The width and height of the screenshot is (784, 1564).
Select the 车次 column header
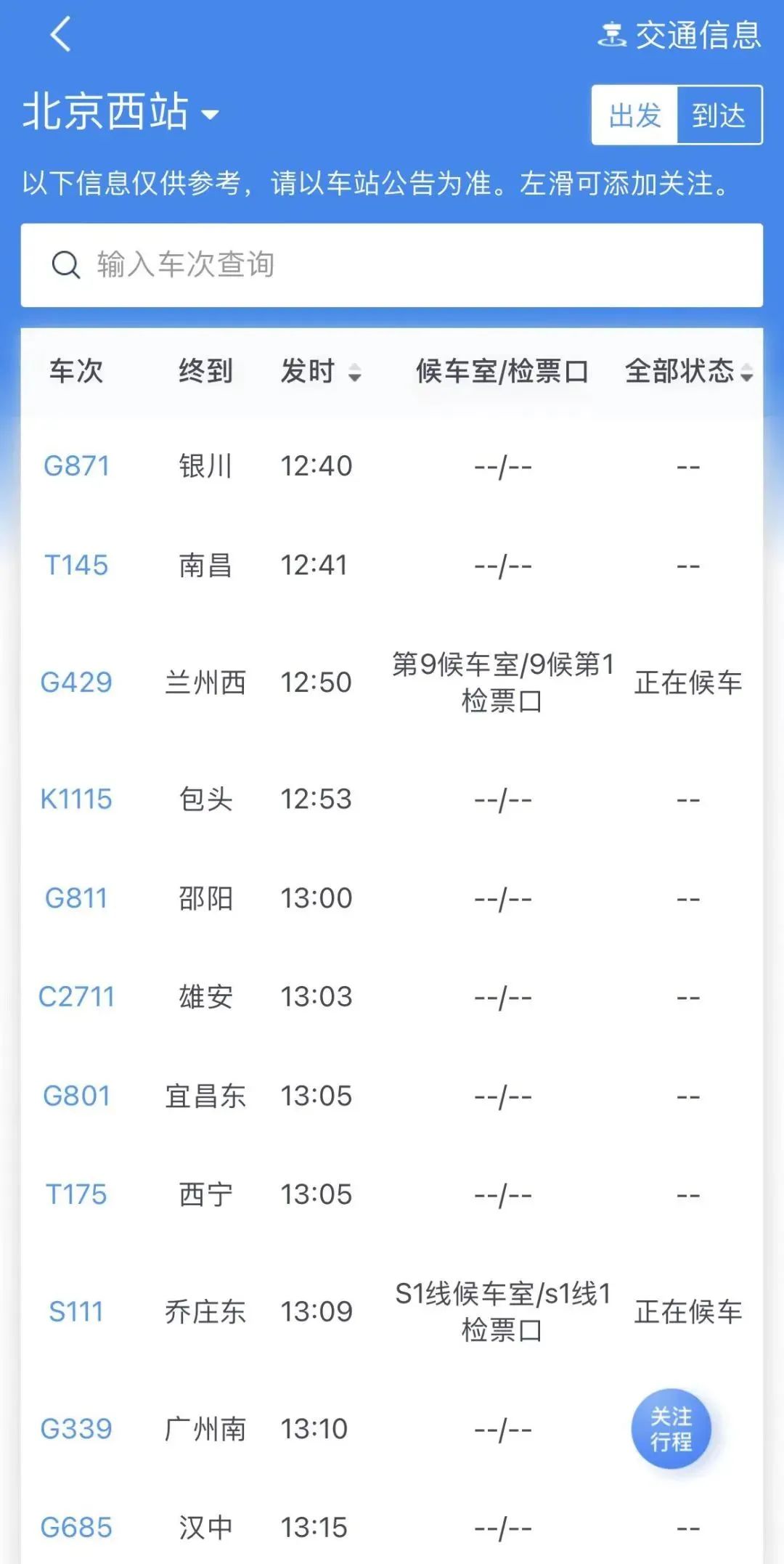coord(75,372)
